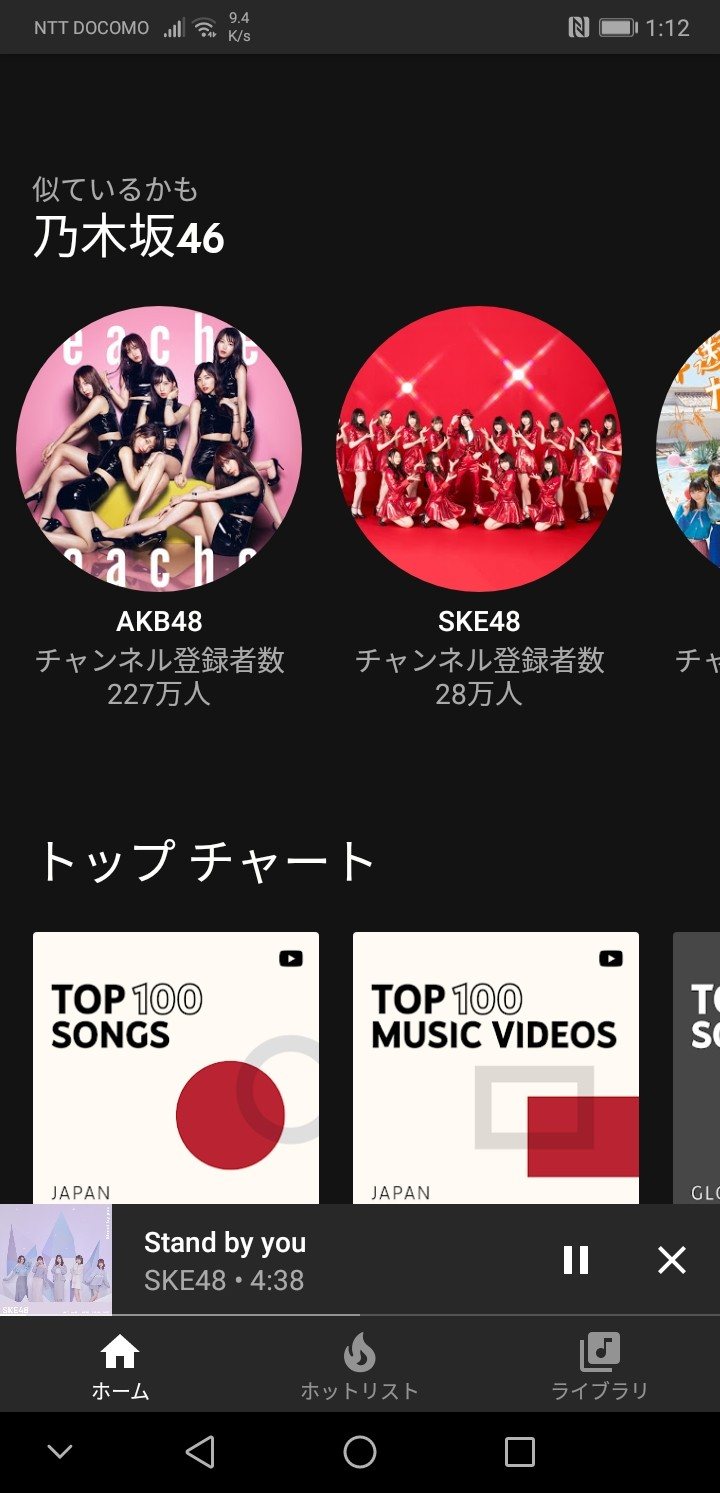The height and width of the screenshot is (1493, 720).
Task: Switch to the ライブラリ tab
Action: pos(599,1366)
